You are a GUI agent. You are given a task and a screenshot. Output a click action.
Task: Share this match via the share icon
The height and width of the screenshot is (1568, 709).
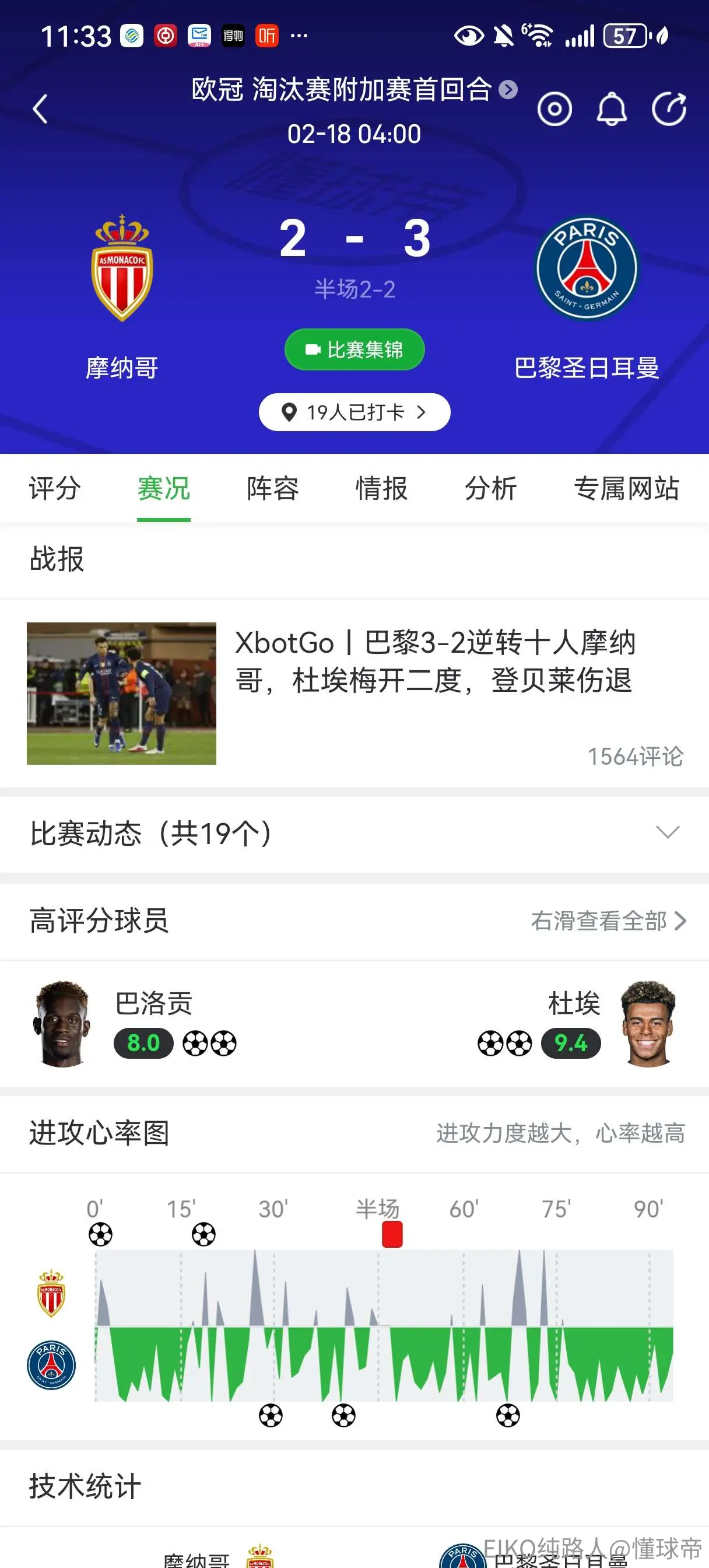[669, 110]
